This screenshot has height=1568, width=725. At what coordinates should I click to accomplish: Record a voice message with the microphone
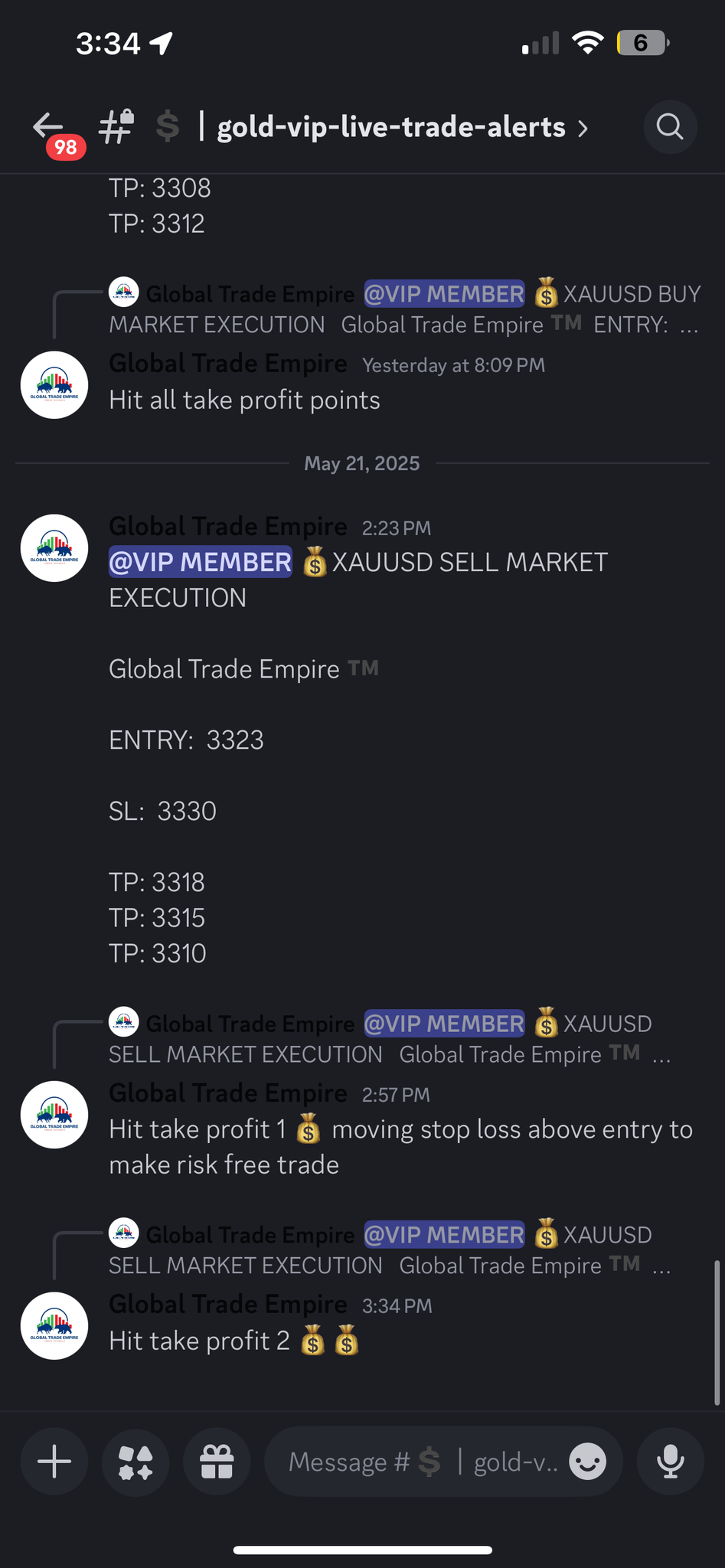(x=670, y=1462)
